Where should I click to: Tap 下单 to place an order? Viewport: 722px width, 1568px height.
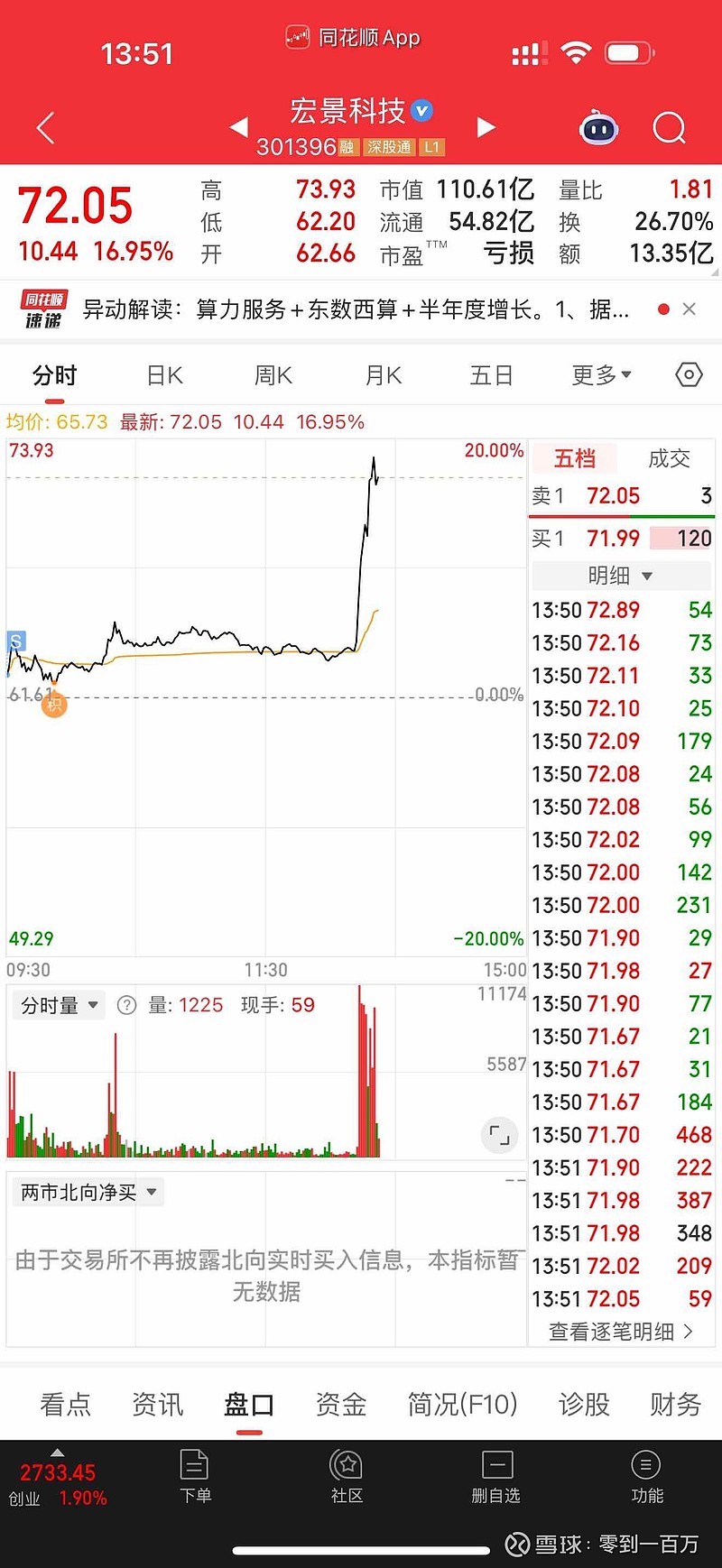point(195,1476)
